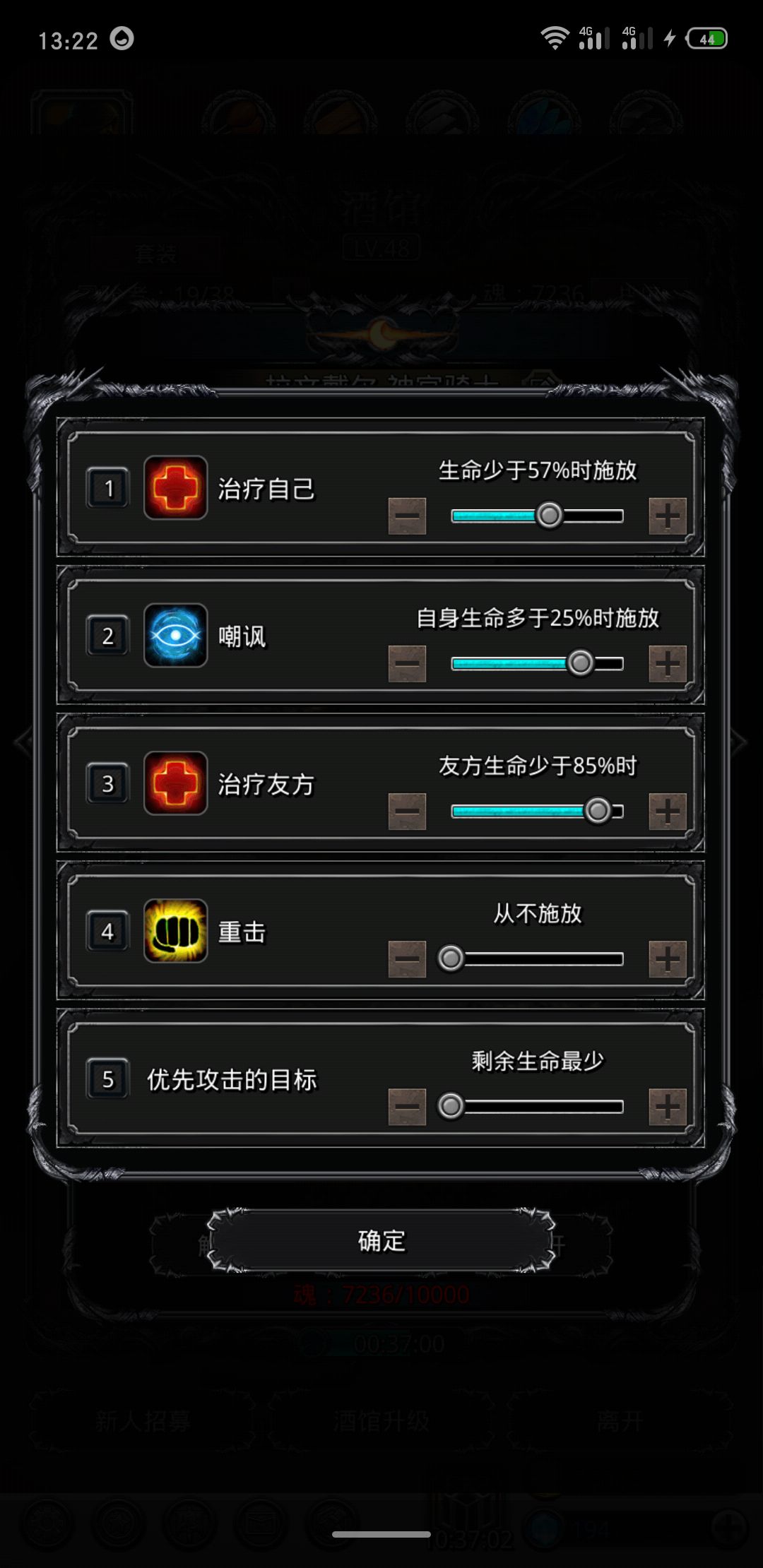Image resolution: width=763 pixels, height=1568 pixels.
Task: Click plus on the 优先攻击的目标 row
Action: [x=667, y=1107]
